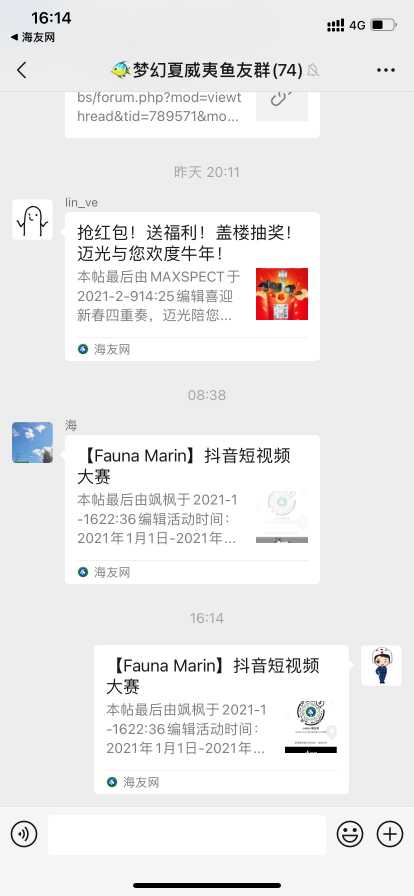Open the group chat options menu
Viewport: 414px width, 896px height.
tap(386, 70)
